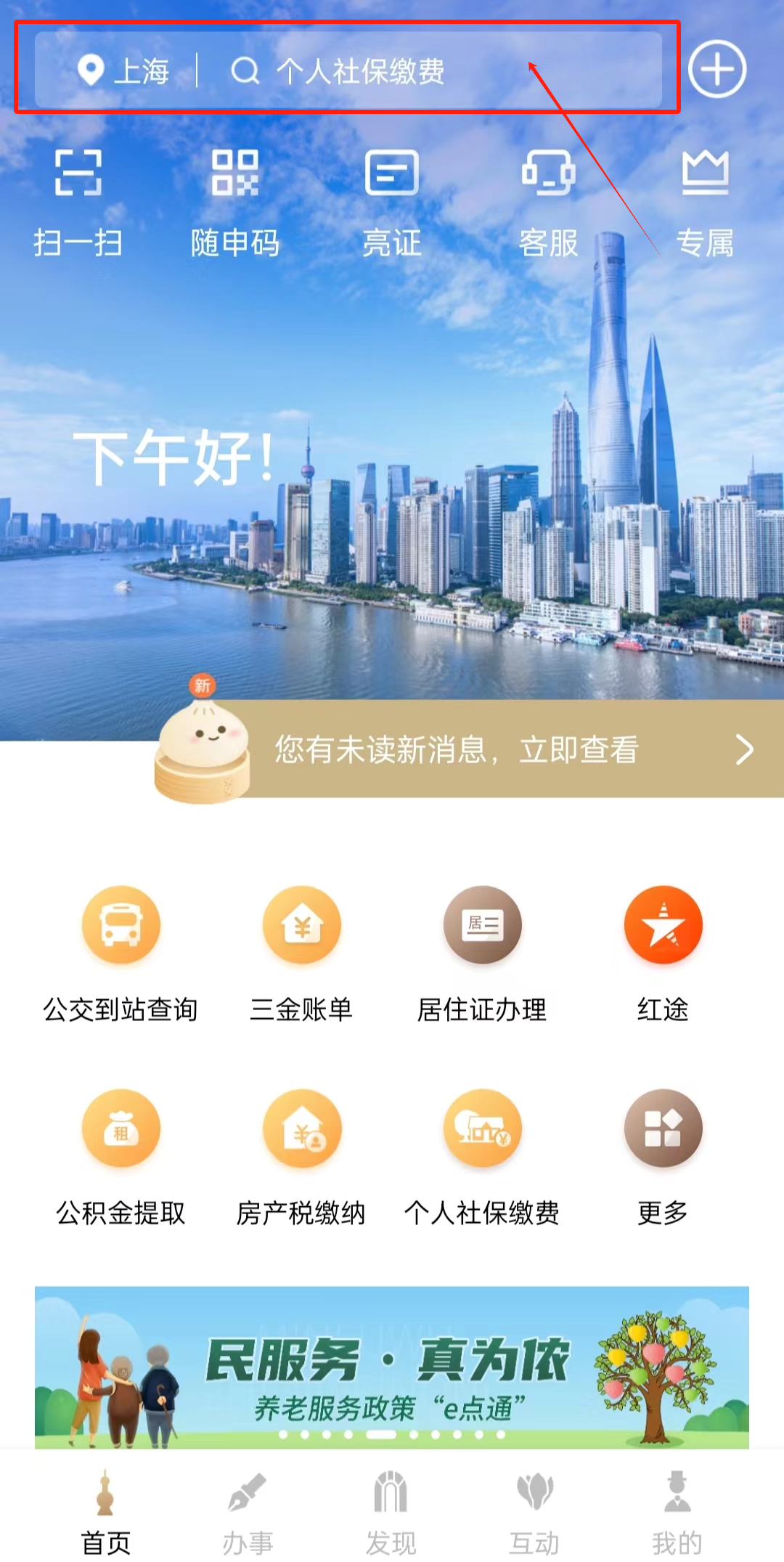Open 随申码 QR code

[234, 201]
